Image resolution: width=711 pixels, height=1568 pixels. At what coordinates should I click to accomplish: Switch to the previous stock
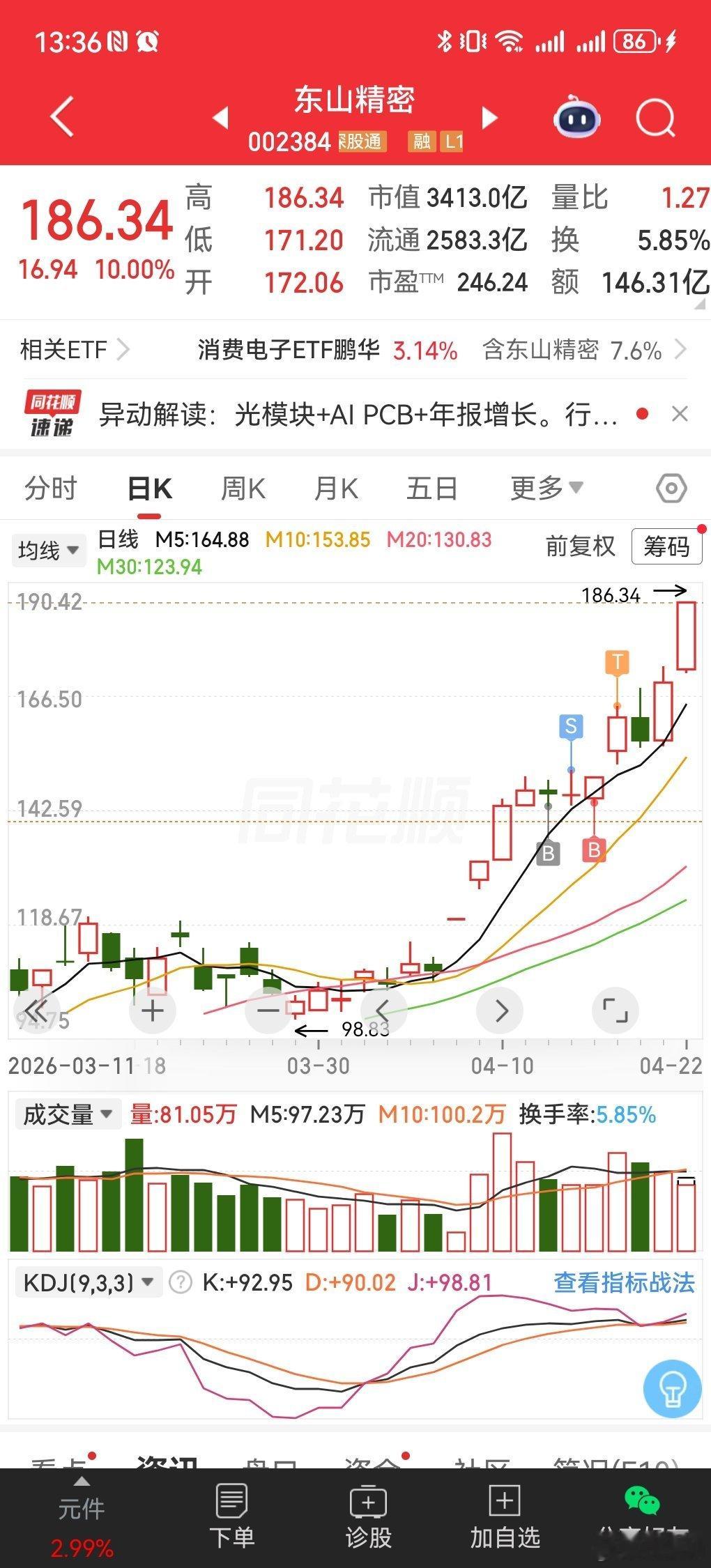click(x=220, y=118)
